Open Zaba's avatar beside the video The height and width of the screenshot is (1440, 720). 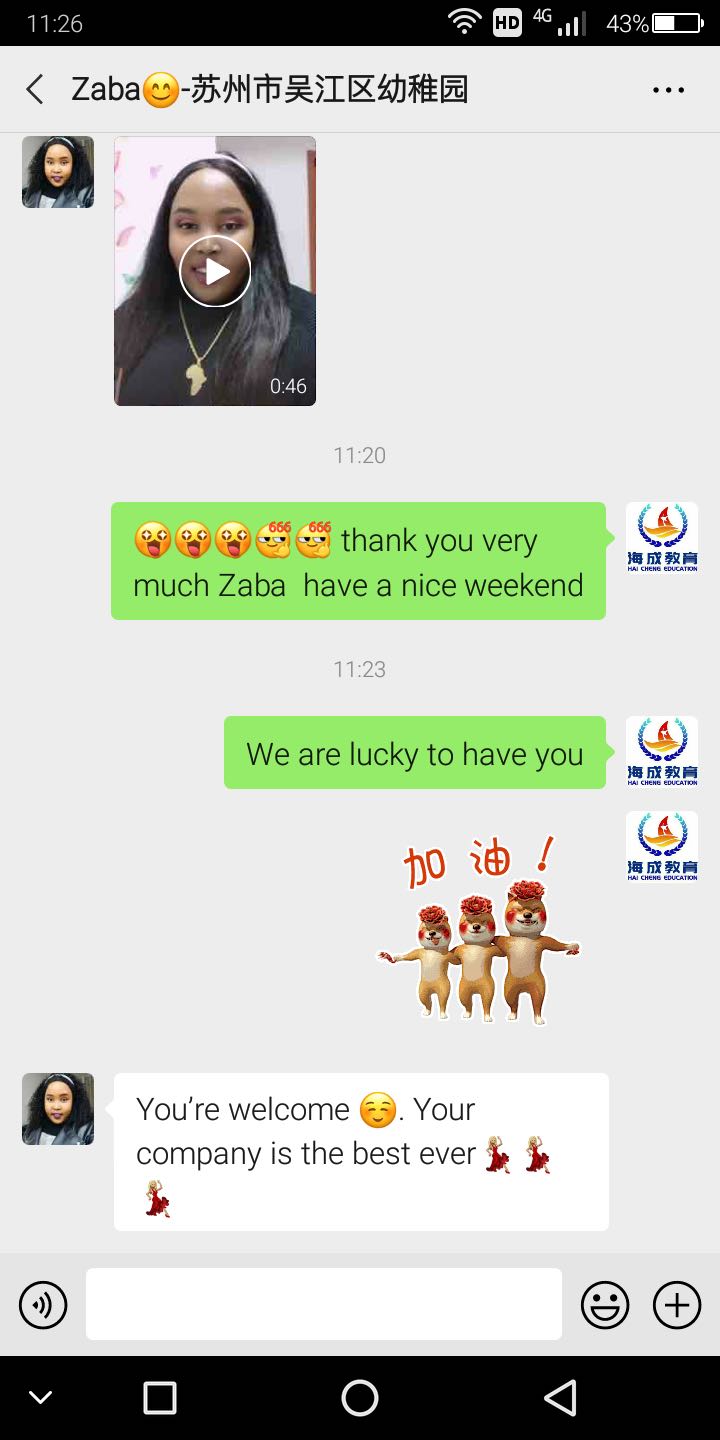pos(58,172)
